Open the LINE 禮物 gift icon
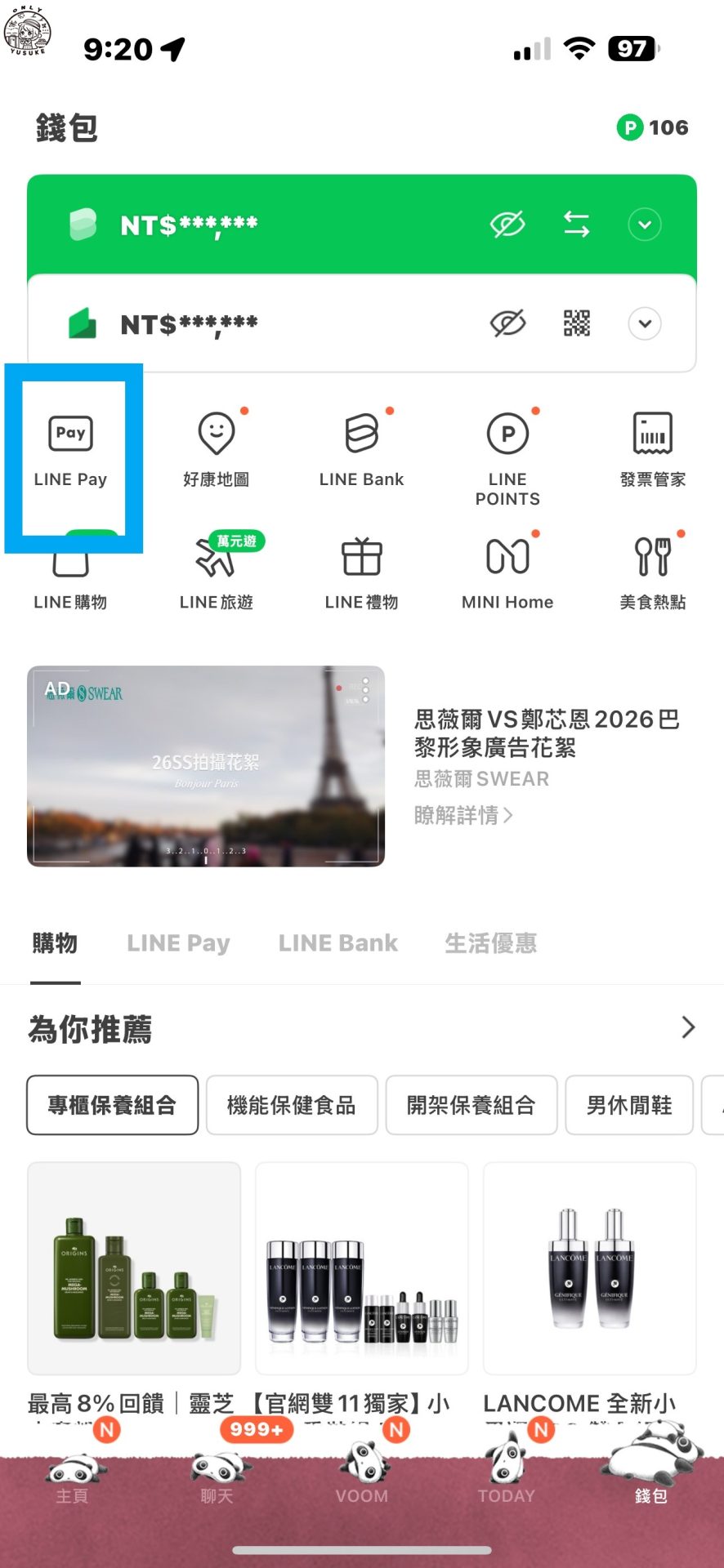The height and width of the screenshot is (1568, 724). point(361,568)
